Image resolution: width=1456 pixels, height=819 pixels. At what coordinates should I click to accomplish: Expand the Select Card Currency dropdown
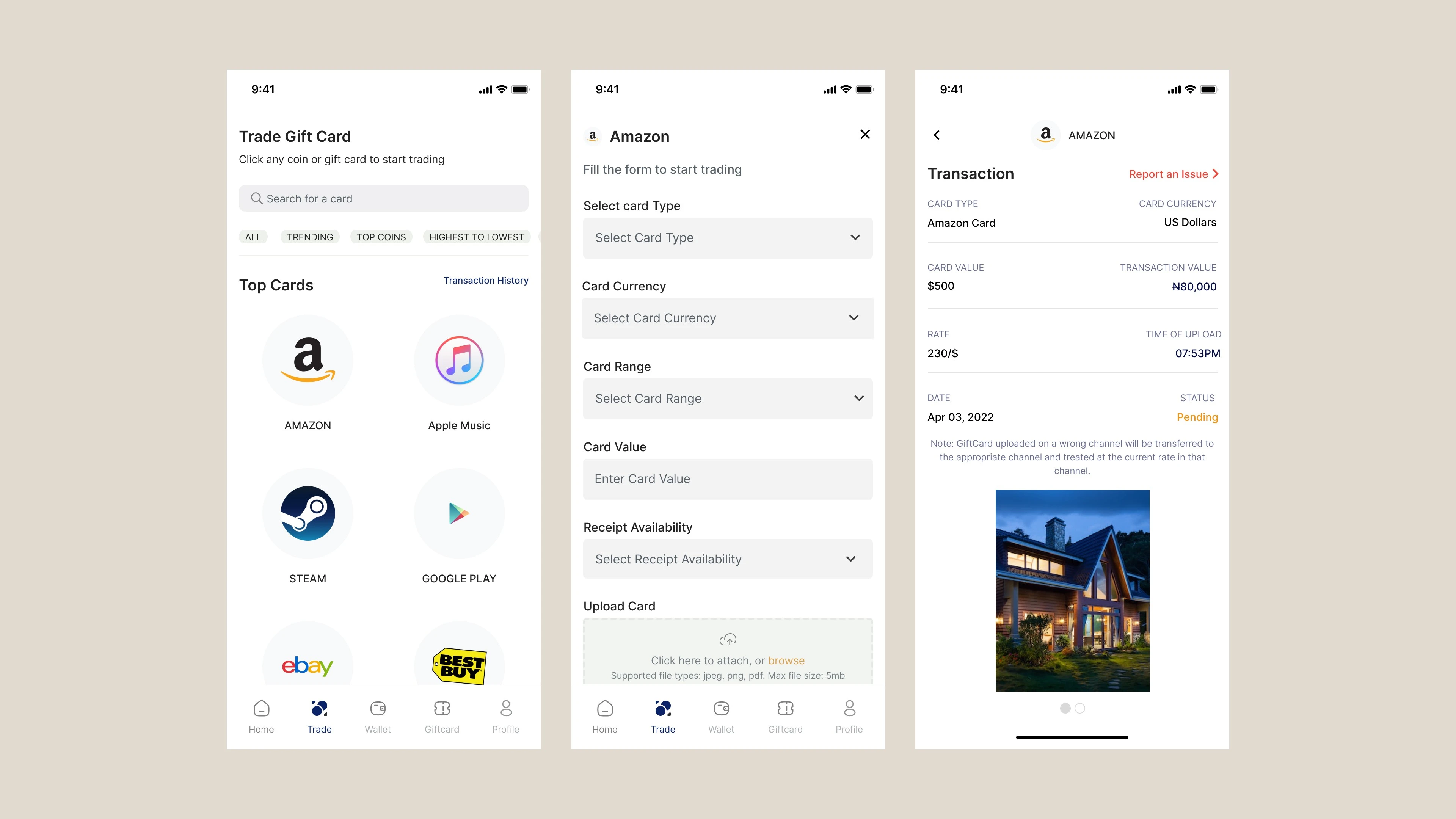point(728,318)
